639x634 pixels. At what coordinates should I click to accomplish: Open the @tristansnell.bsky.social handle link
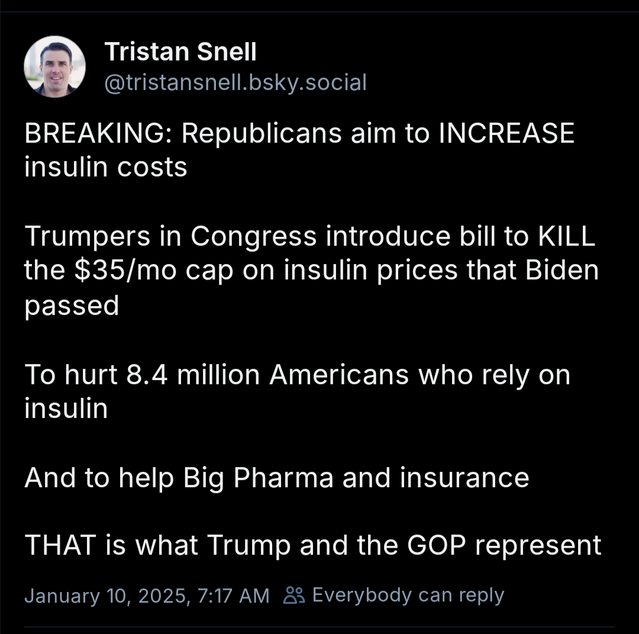(235, 83)
